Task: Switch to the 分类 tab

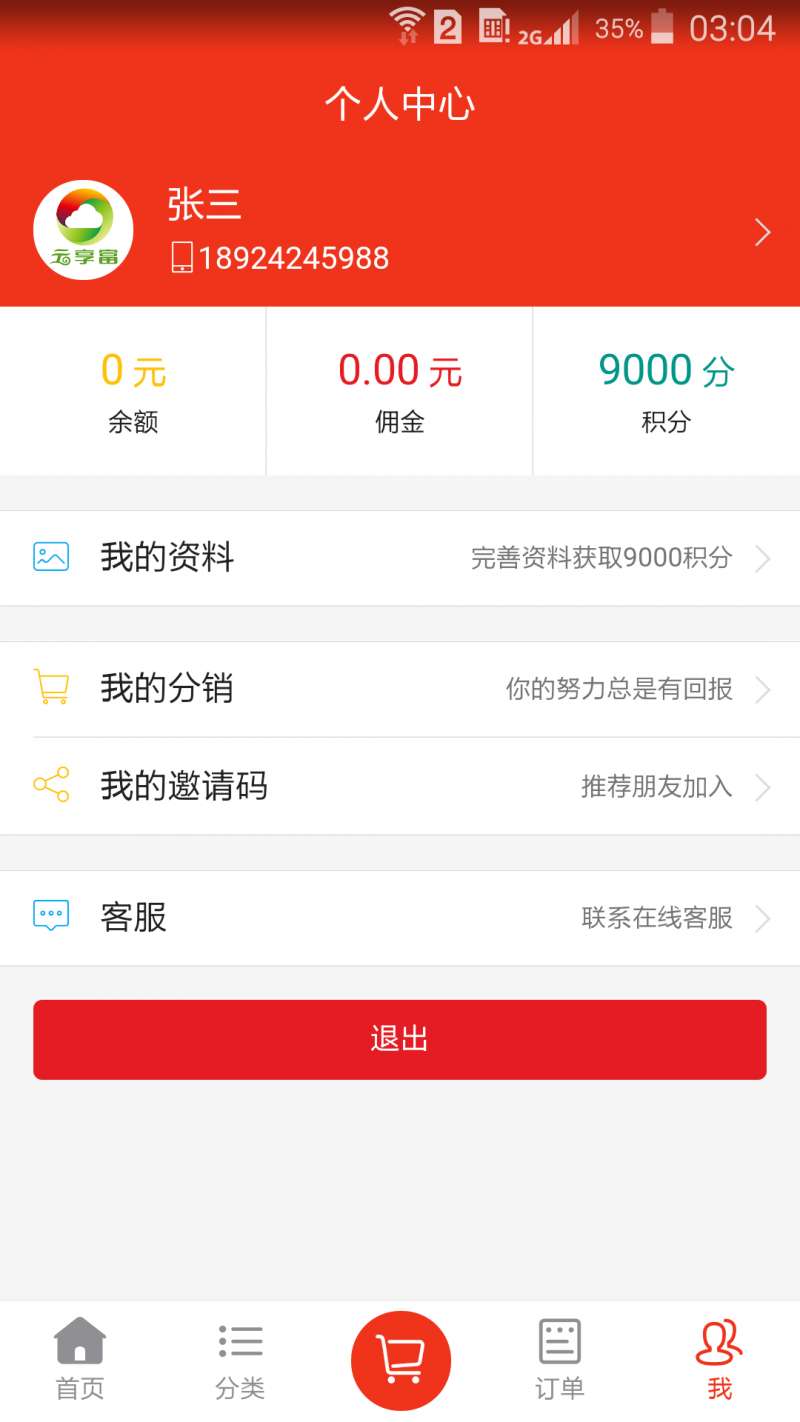Action: click(240, 1360)
